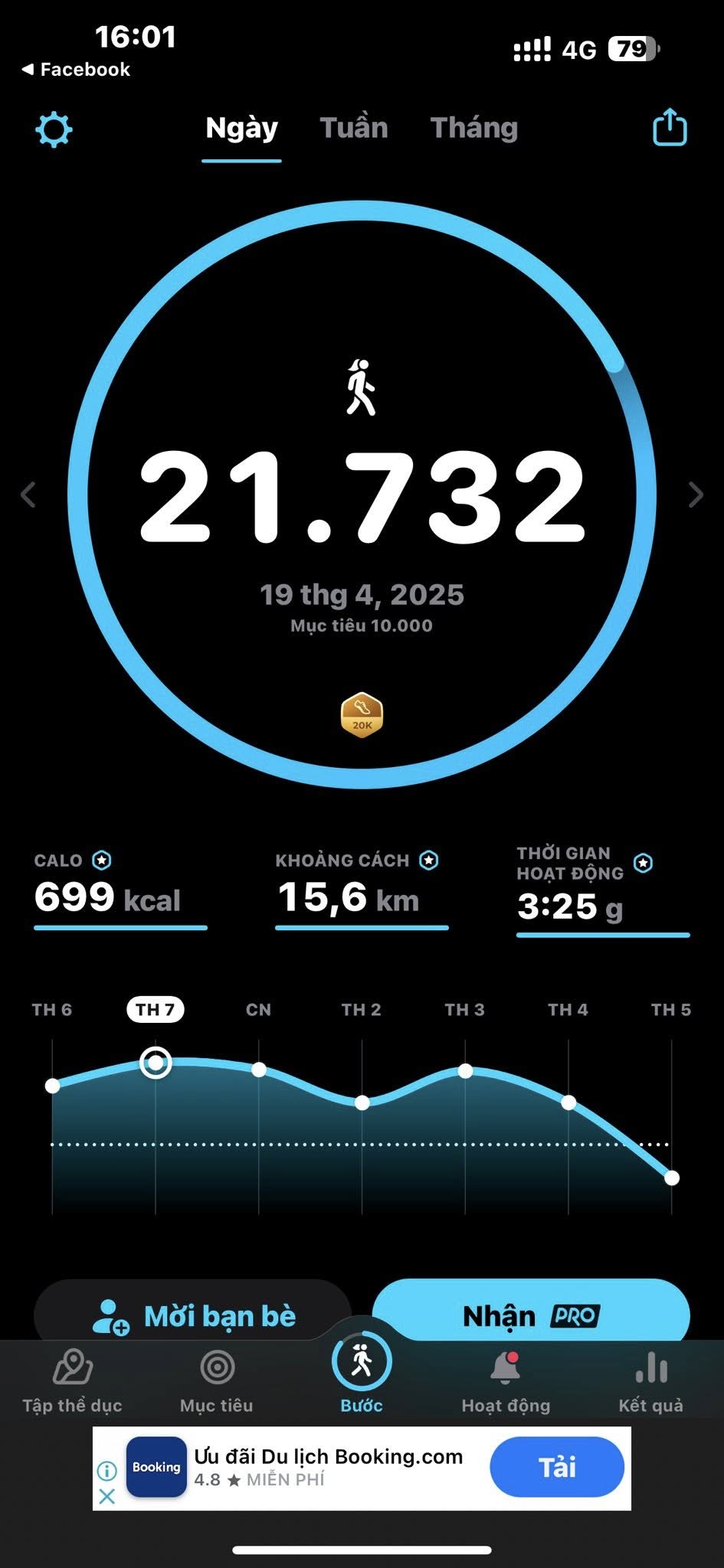
Task: Go to the next day arrow
Action: point(696,495)
